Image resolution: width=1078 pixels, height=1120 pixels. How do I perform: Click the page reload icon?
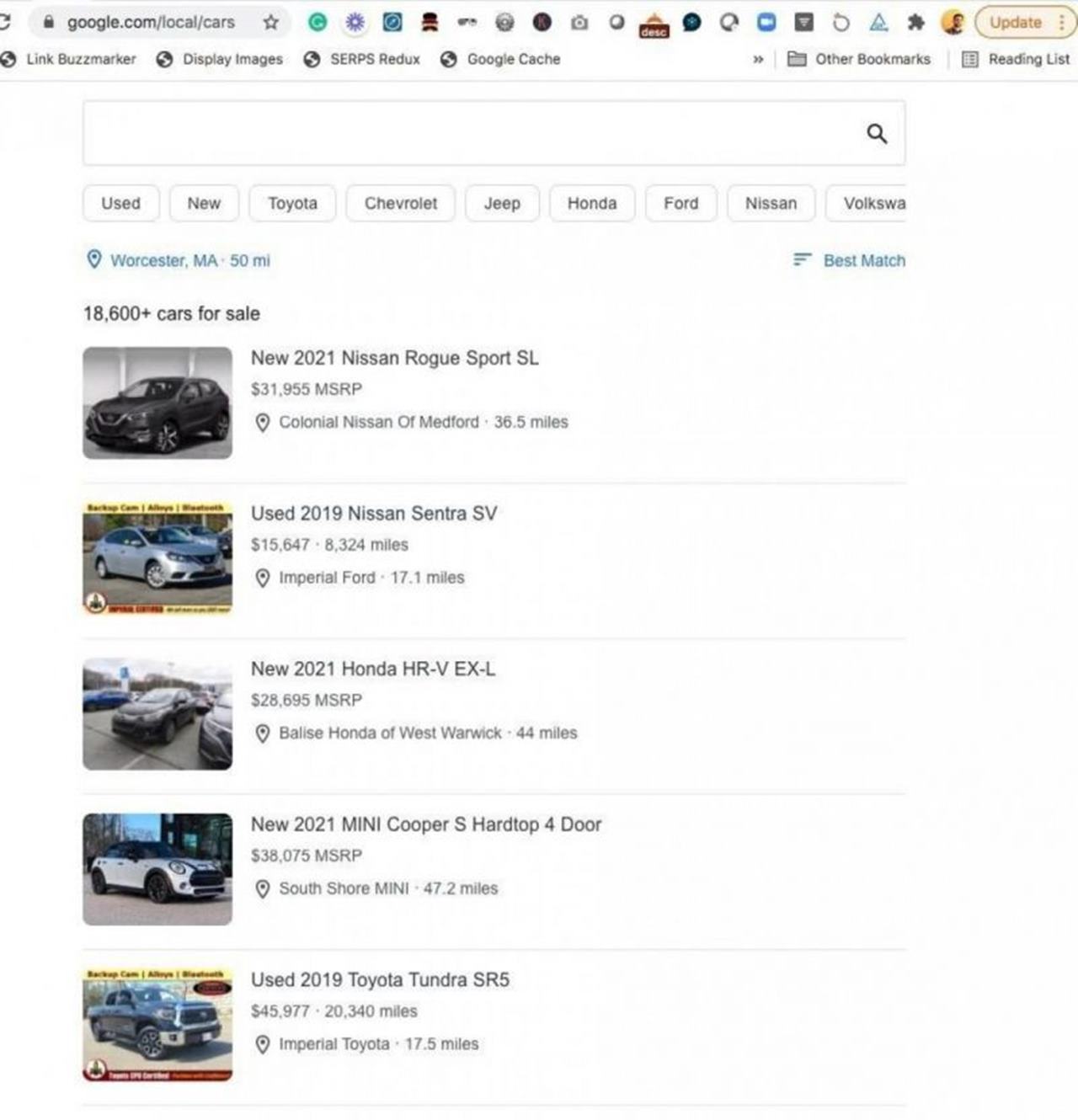point(7,20)
